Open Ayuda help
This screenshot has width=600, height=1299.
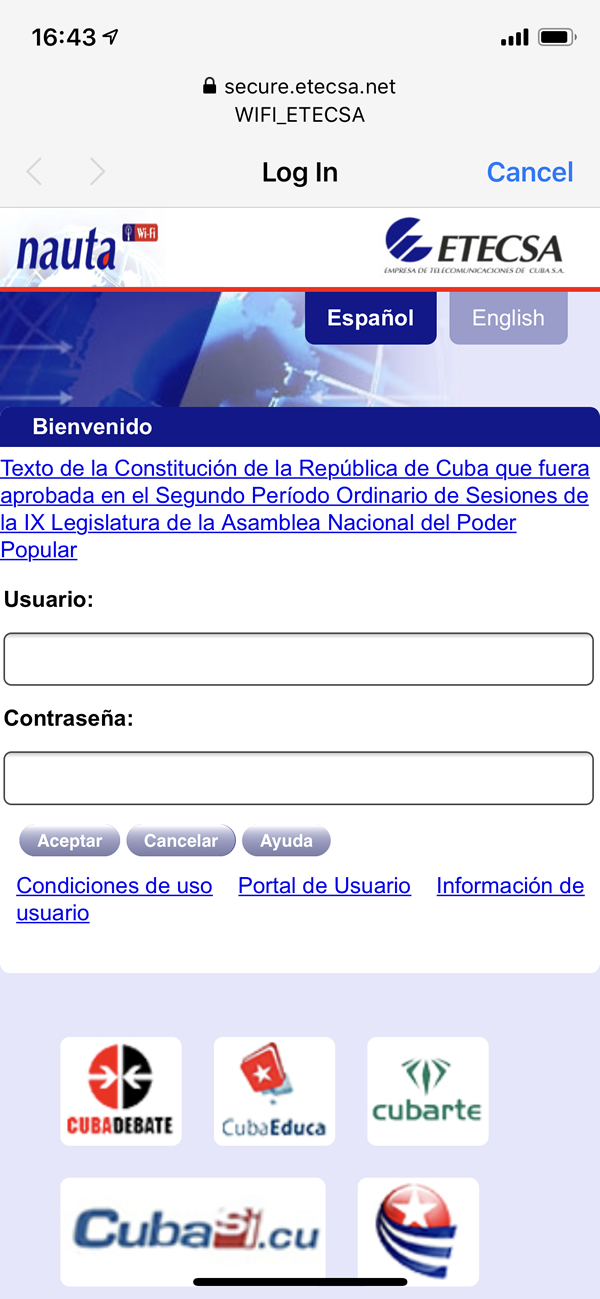pyautogui.click(x=287, y=841)
